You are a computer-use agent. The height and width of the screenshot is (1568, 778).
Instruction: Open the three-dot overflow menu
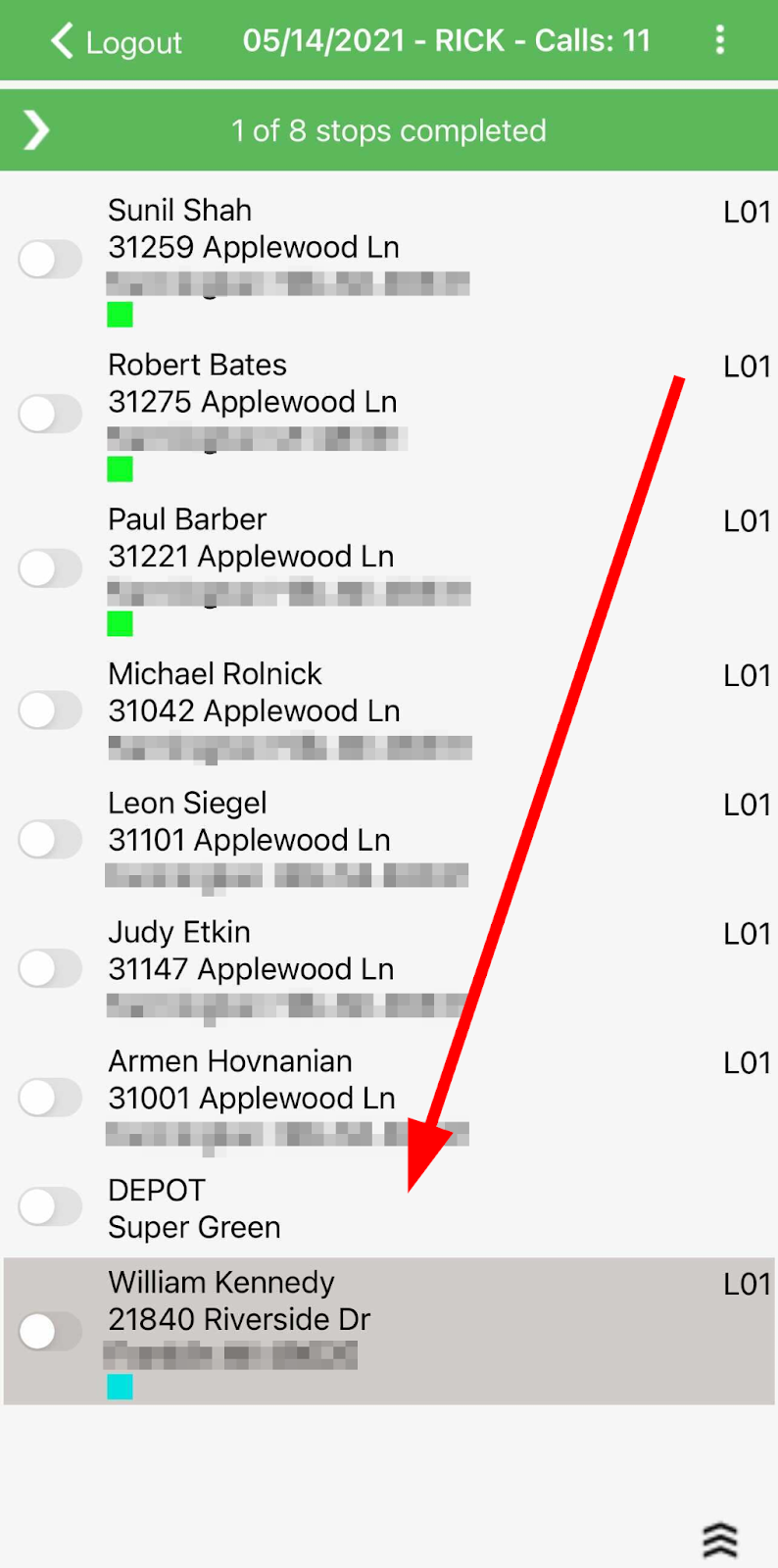(x=720, y=40)
